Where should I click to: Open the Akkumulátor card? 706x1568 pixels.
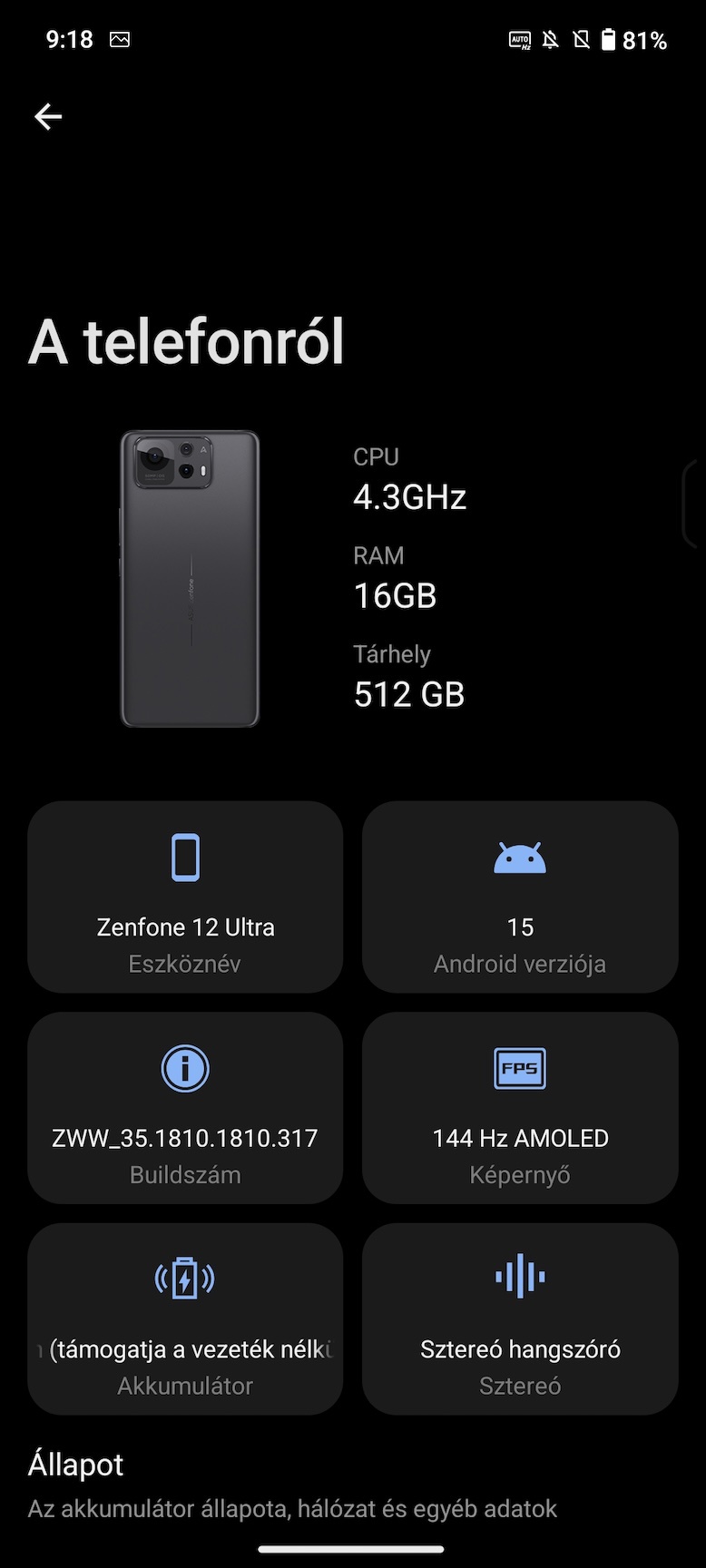[x=185, y=1319]
